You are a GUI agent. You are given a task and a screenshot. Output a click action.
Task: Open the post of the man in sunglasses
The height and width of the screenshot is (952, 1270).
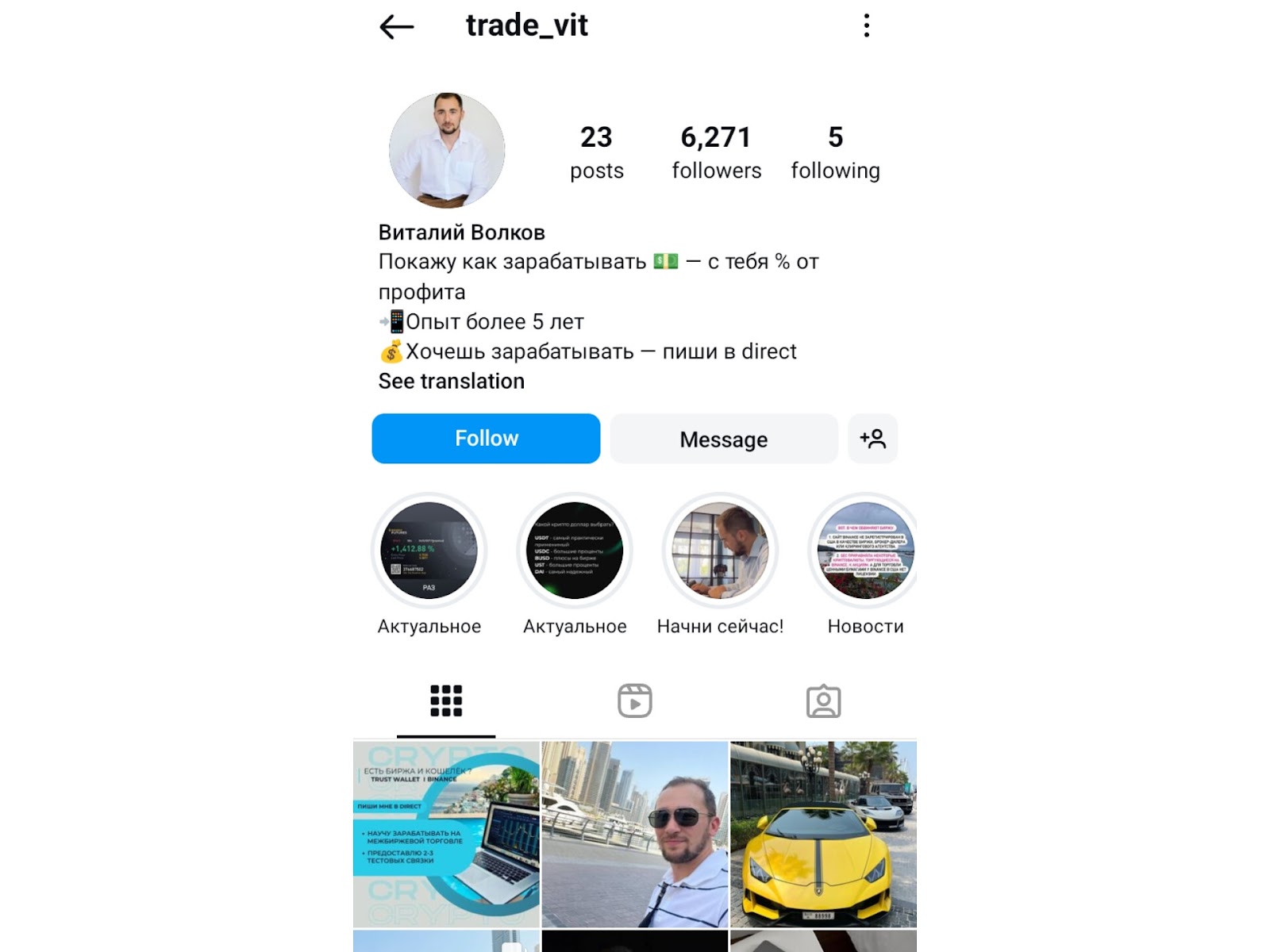click(x=635, y=835)
